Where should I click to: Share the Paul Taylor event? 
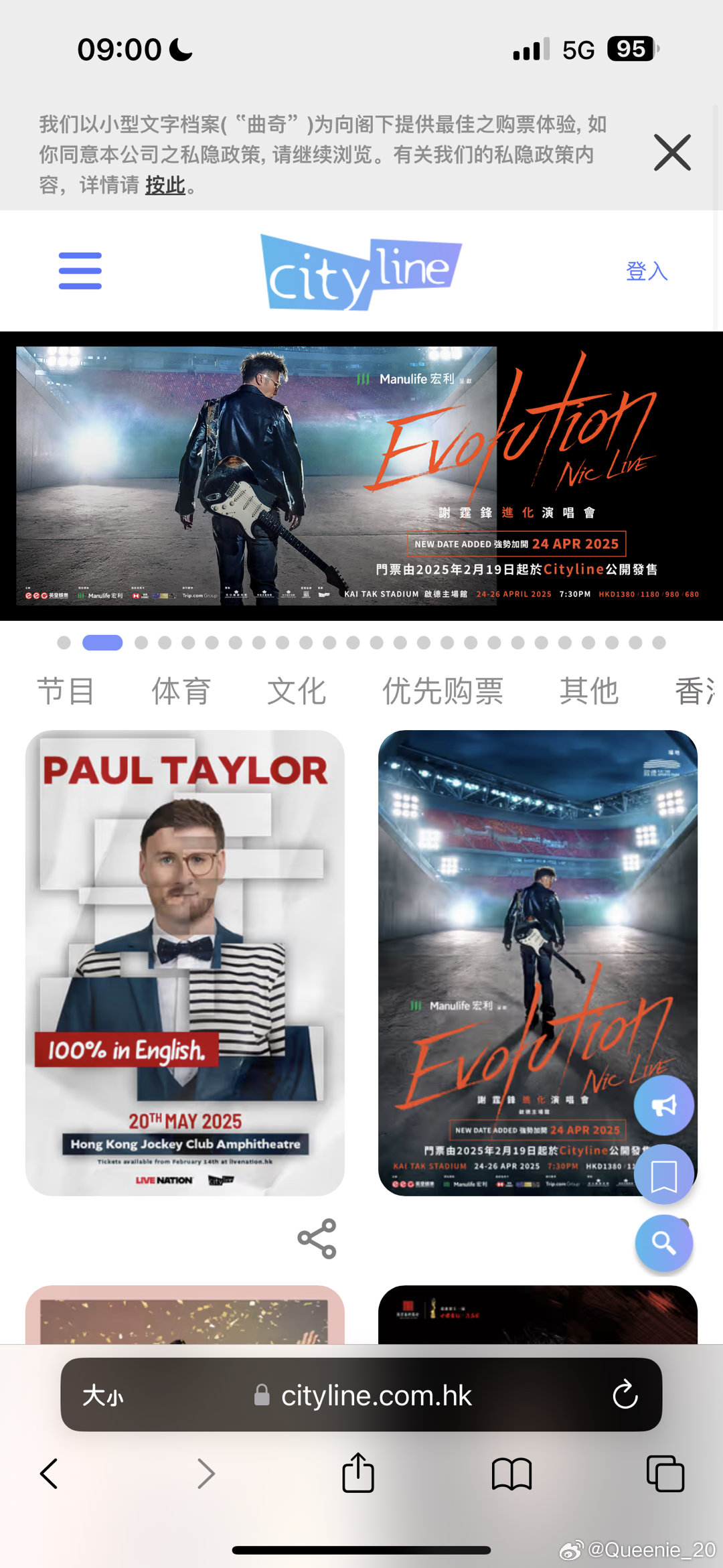(317, 1238)
